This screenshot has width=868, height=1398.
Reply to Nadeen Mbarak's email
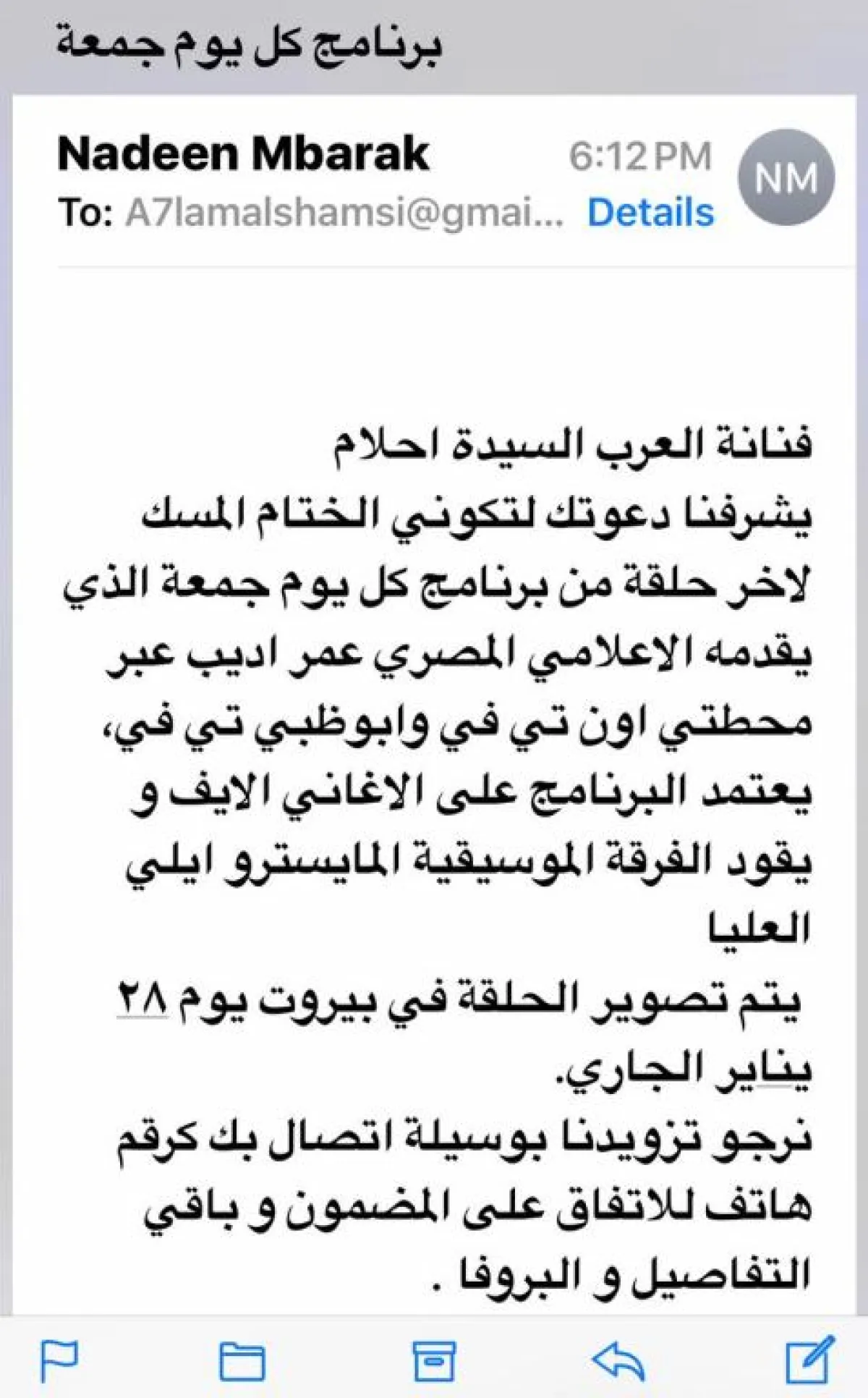pyautogui.click(x=618, y=1360)
